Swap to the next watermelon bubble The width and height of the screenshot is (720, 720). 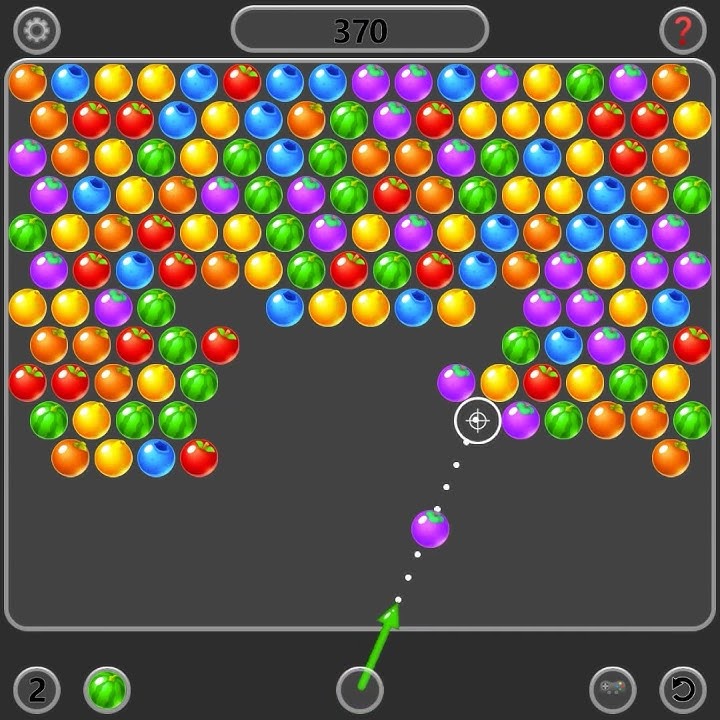107,690
